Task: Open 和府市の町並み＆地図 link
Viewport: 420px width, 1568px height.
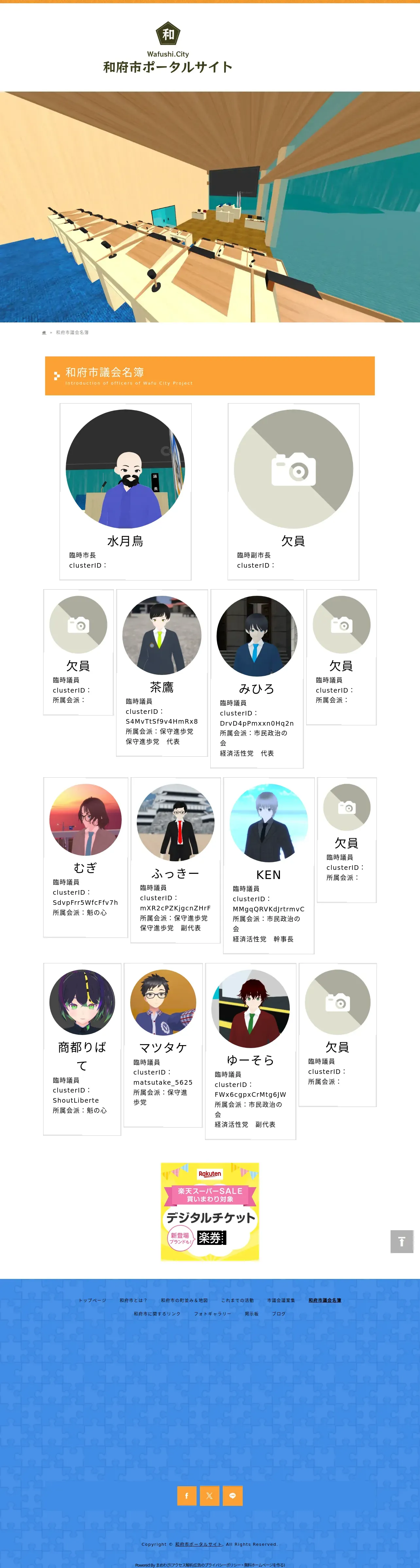Action: pyautogui.click(x=184, y=1300)
